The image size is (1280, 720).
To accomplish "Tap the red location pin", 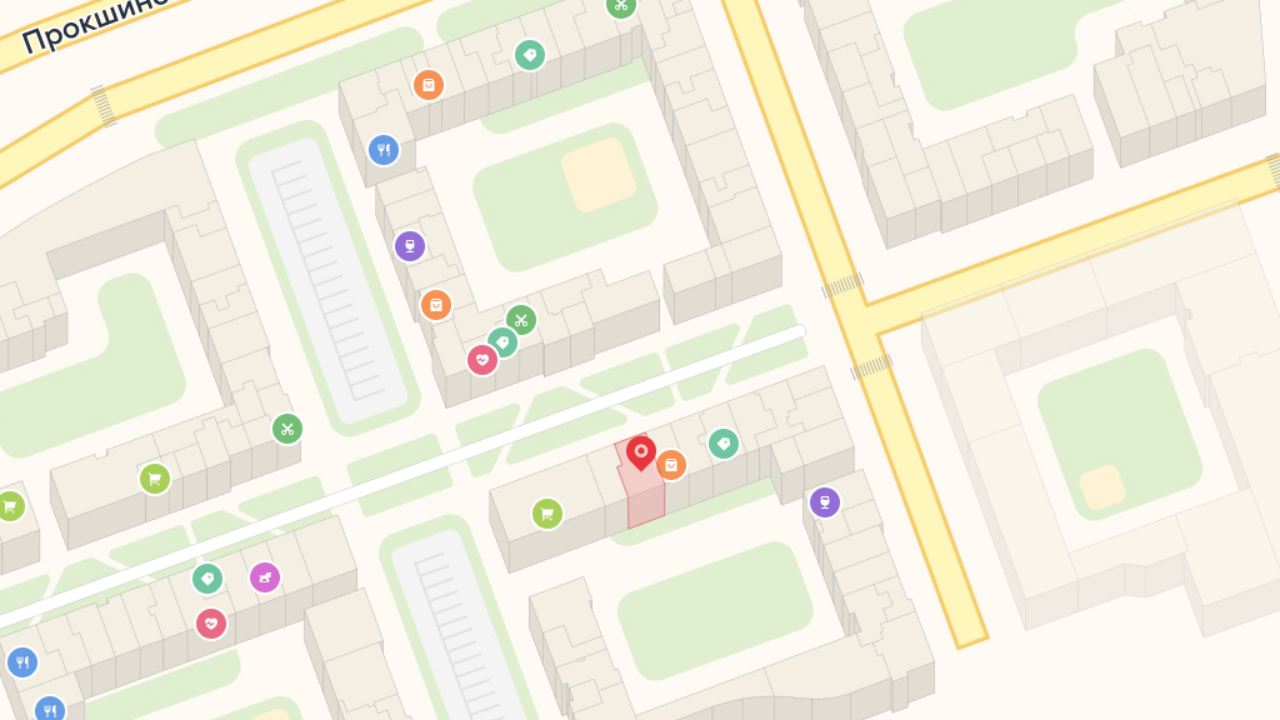I will click(x=641, y=452).
